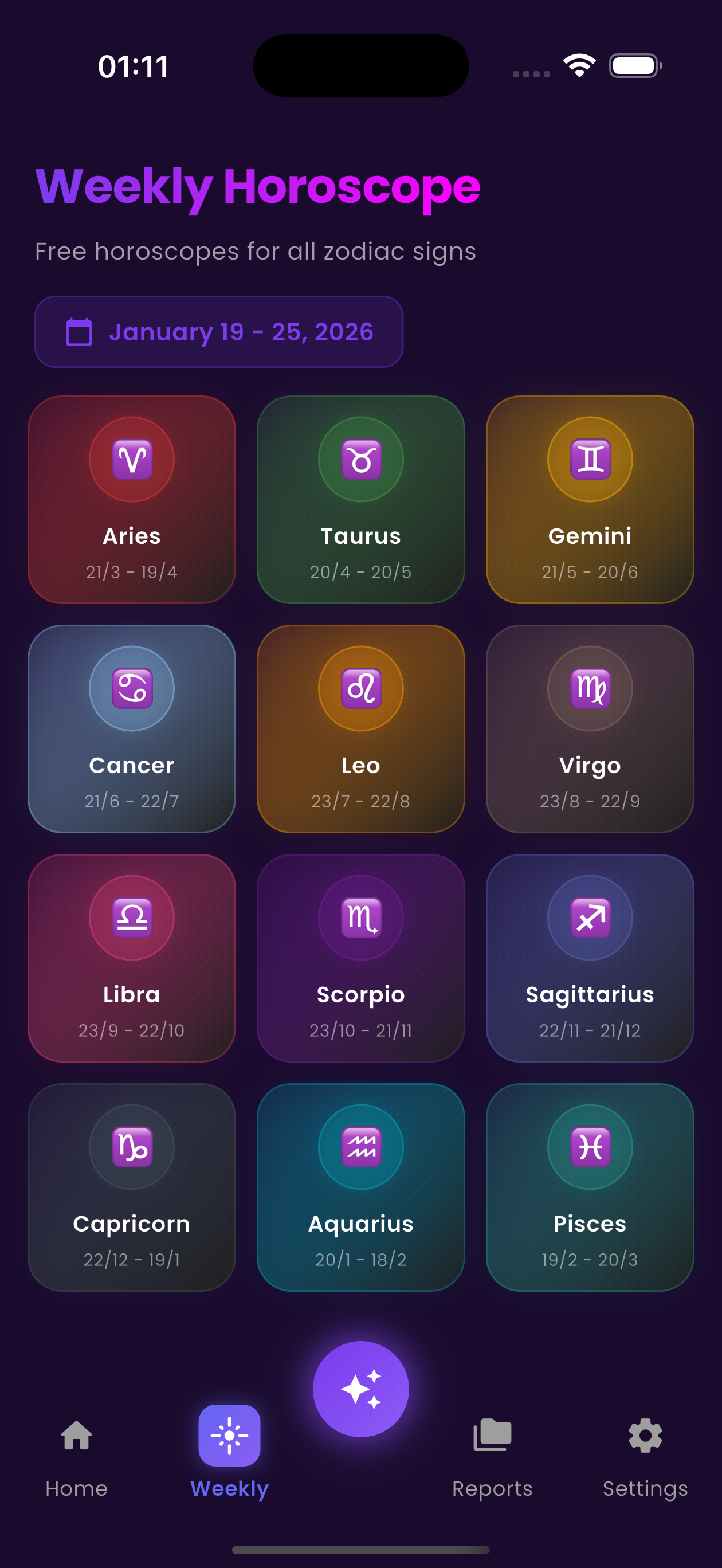
Task: View Gemini's weekly horoscope
Action: (x=589, y=500)
